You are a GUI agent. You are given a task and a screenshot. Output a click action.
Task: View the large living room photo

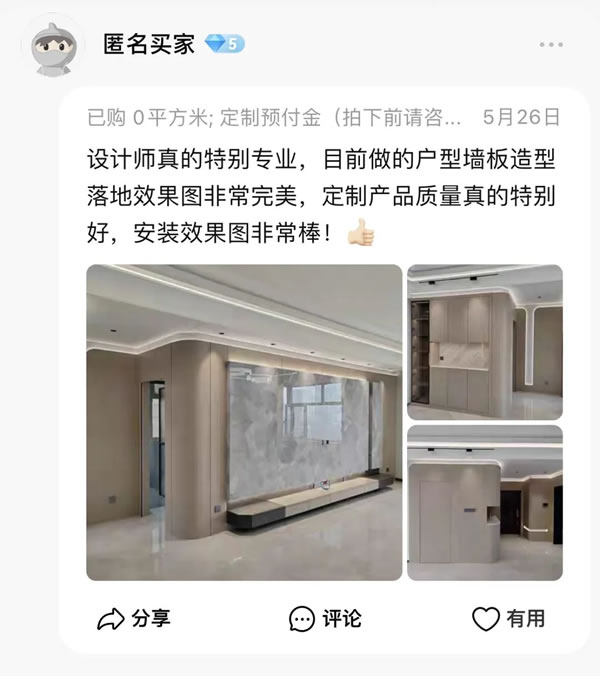(244, 422)
